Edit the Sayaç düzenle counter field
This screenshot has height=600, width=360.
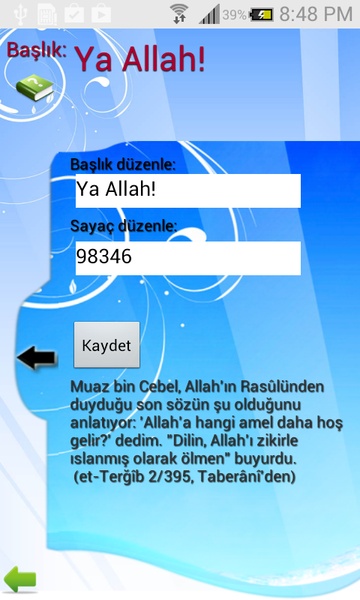click(x=188, y=258)
